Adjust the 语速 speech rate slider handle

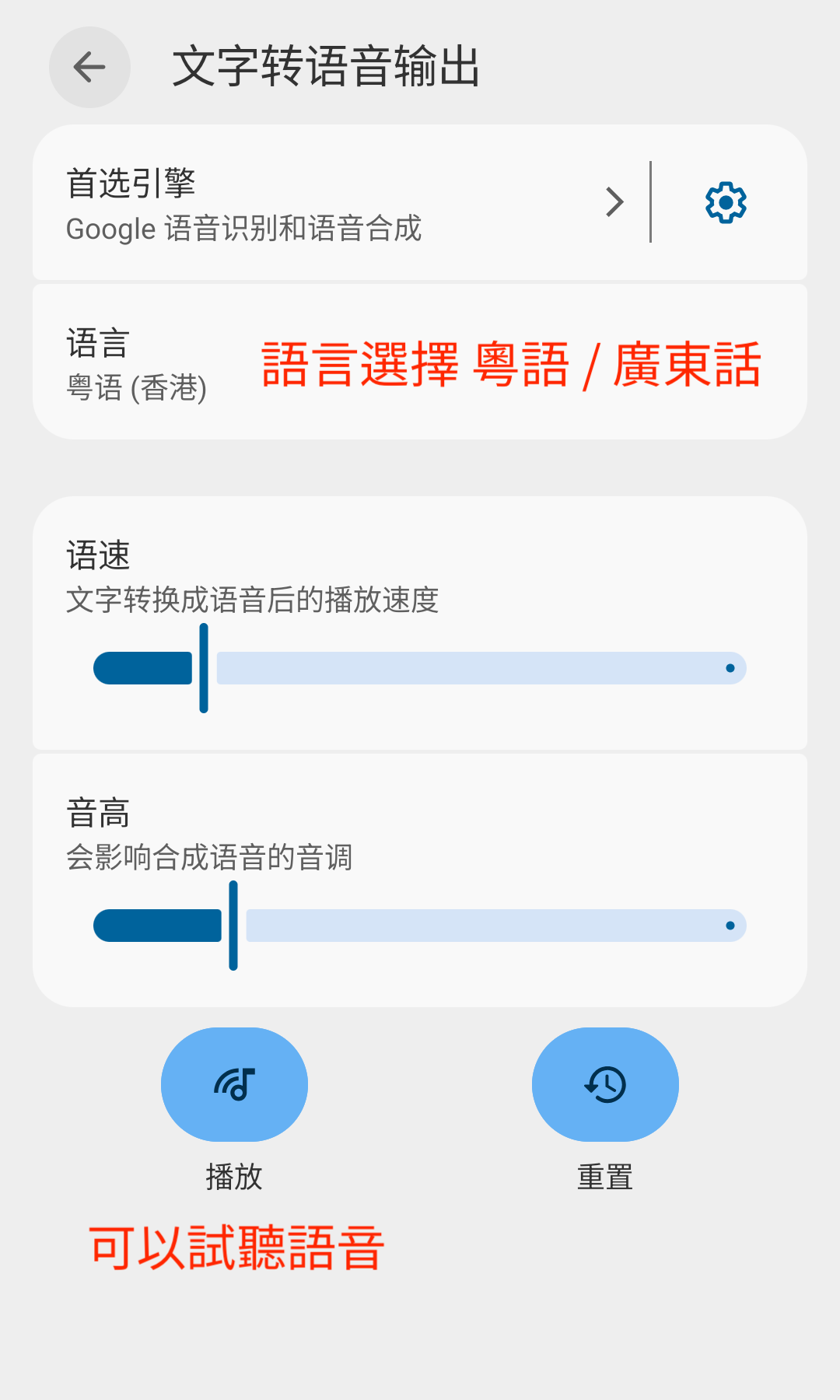coord(203,667)
